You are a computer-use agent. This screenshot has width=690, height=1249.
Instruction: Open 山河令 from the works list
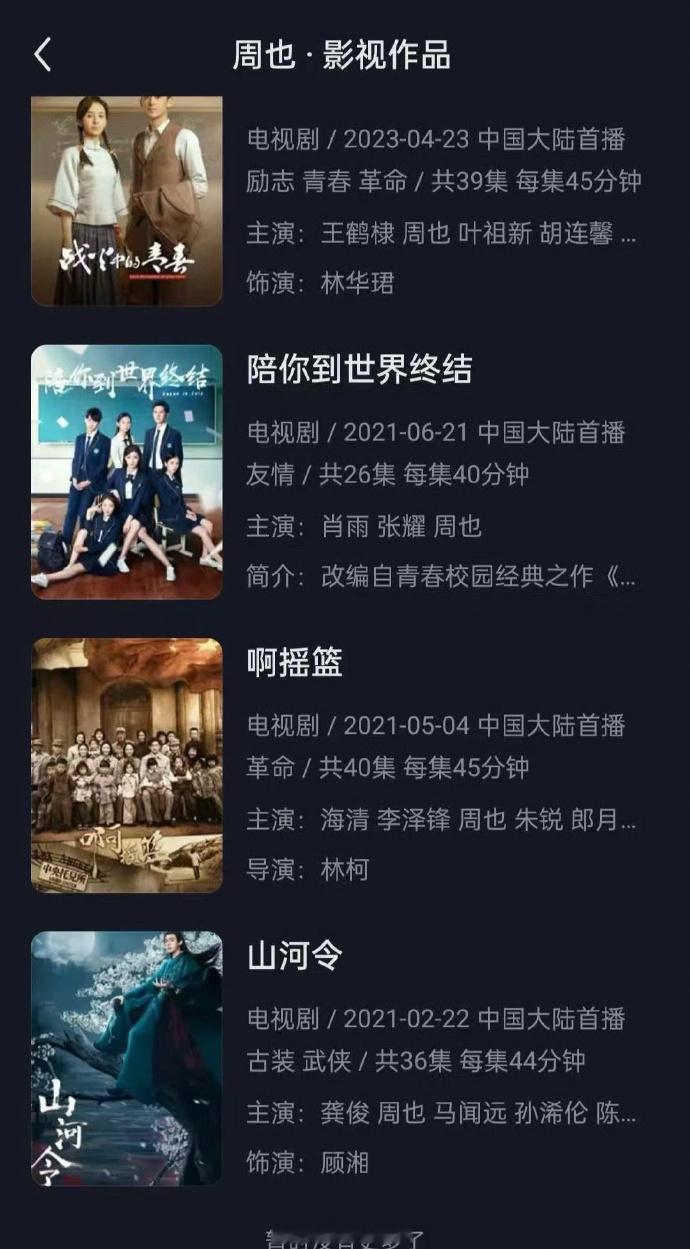click(x=345, y=1058)
